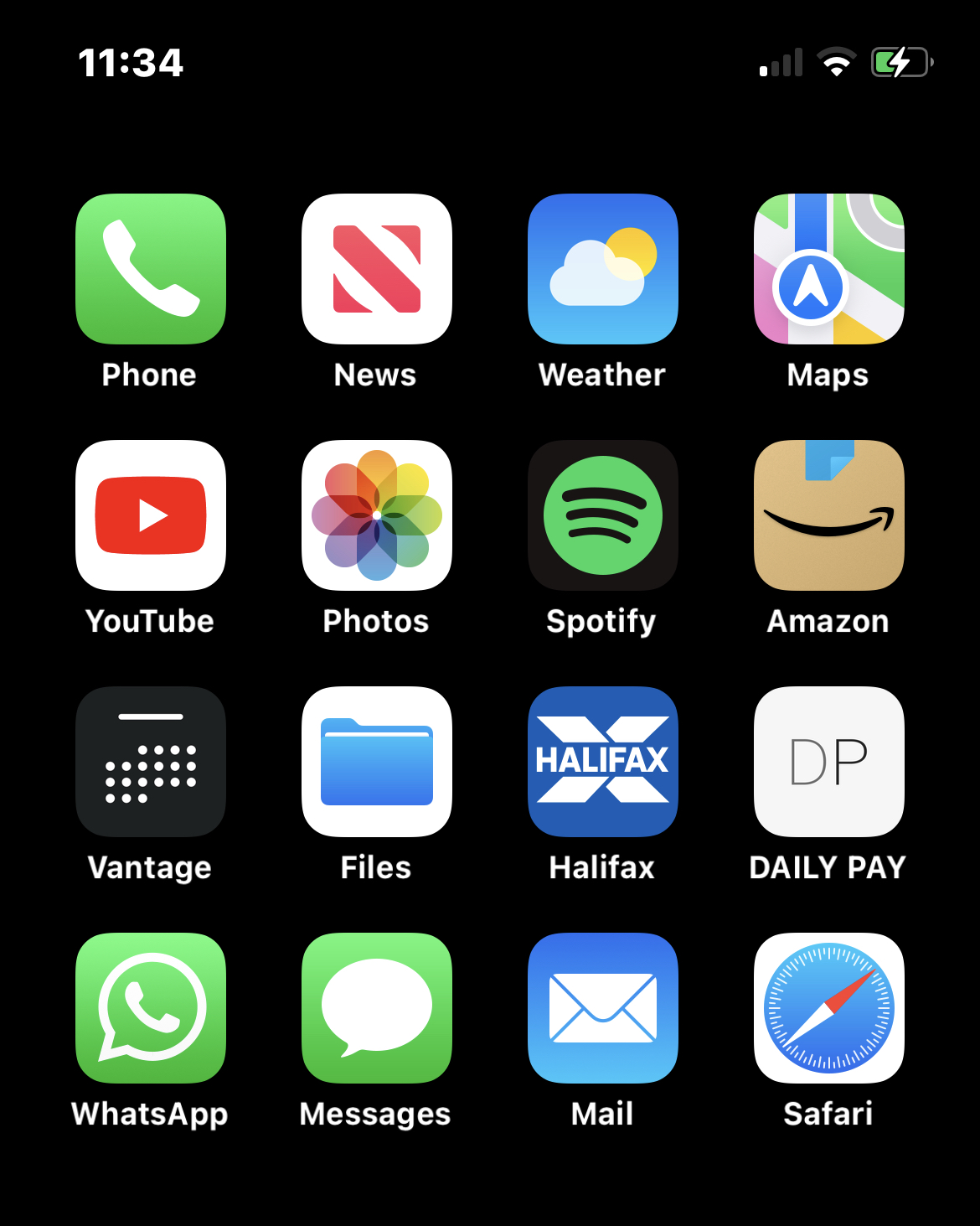Open Messages

[x=377, y=1008]
